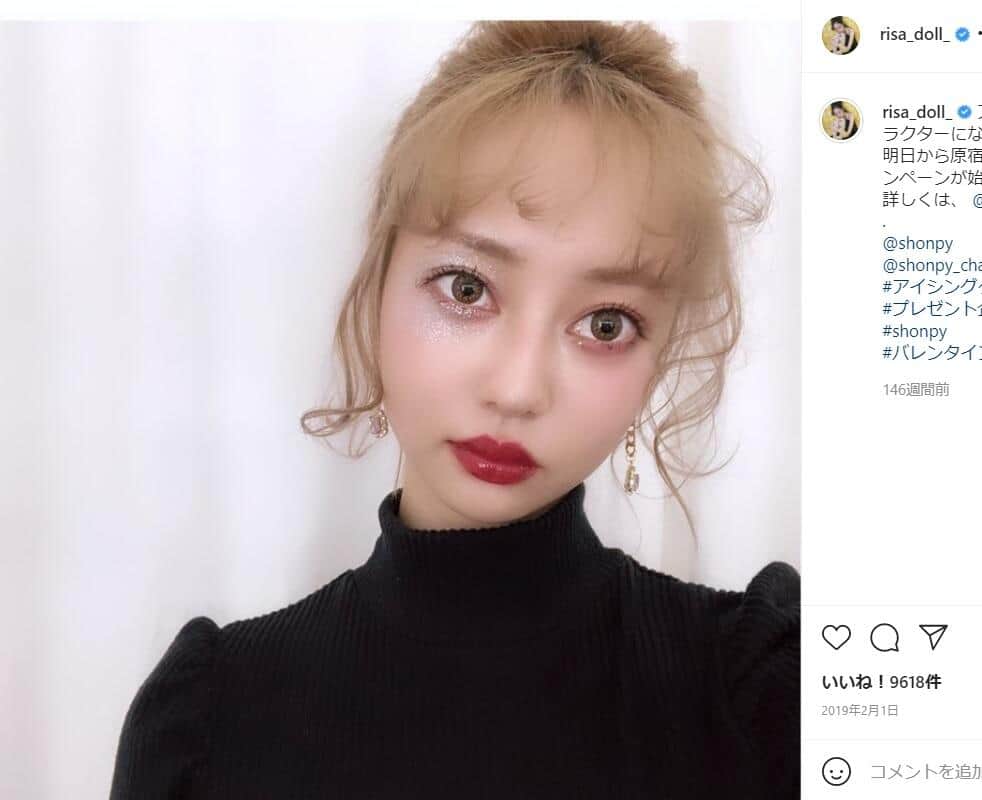Viewport: 982px width, 800px height.
Task: Open risa_doll_ profile from the header username
Action: click(x=915, y=34)
